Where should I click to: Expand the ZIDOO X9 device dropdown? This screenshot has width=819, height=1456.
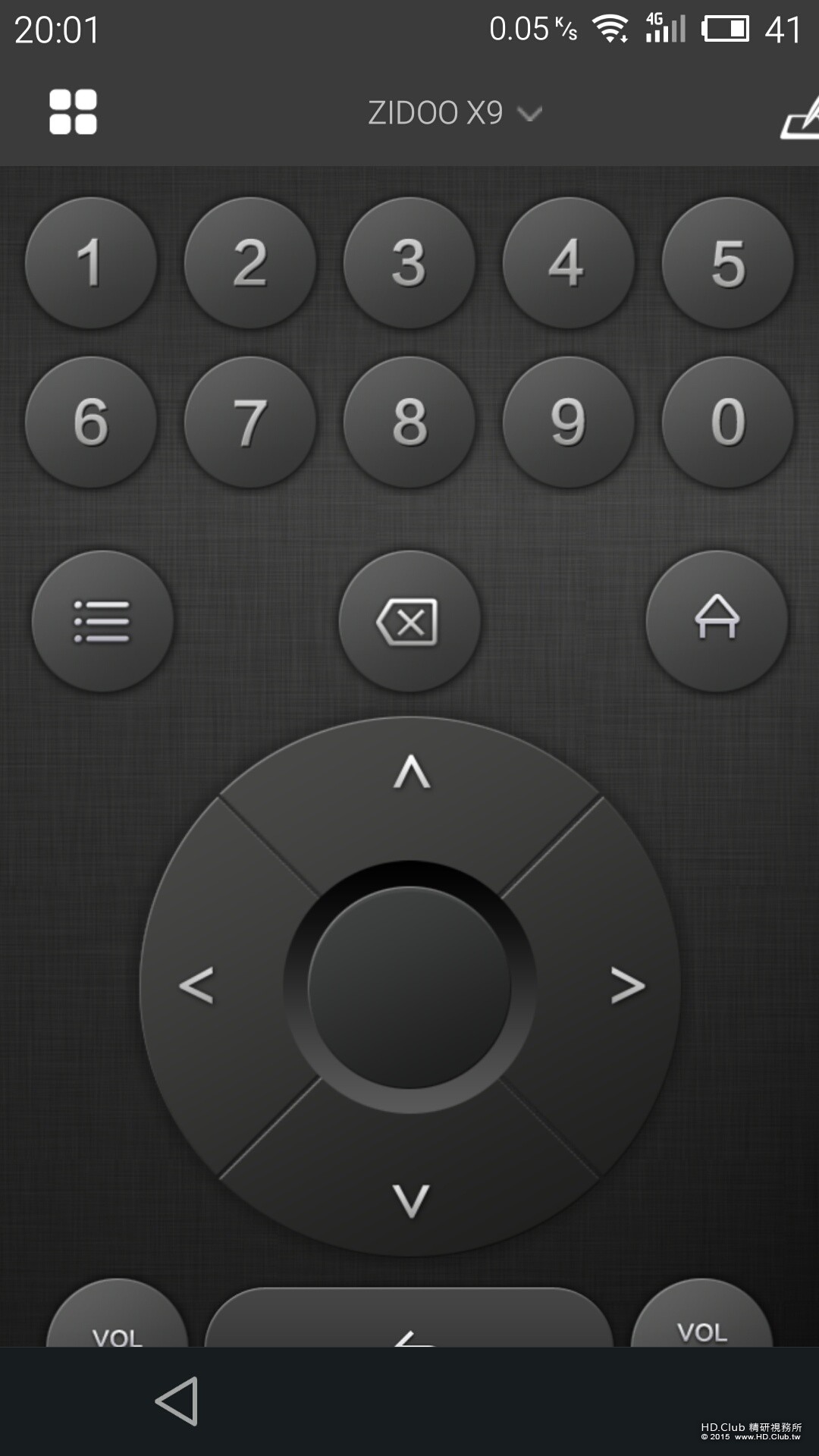[454, 114]
